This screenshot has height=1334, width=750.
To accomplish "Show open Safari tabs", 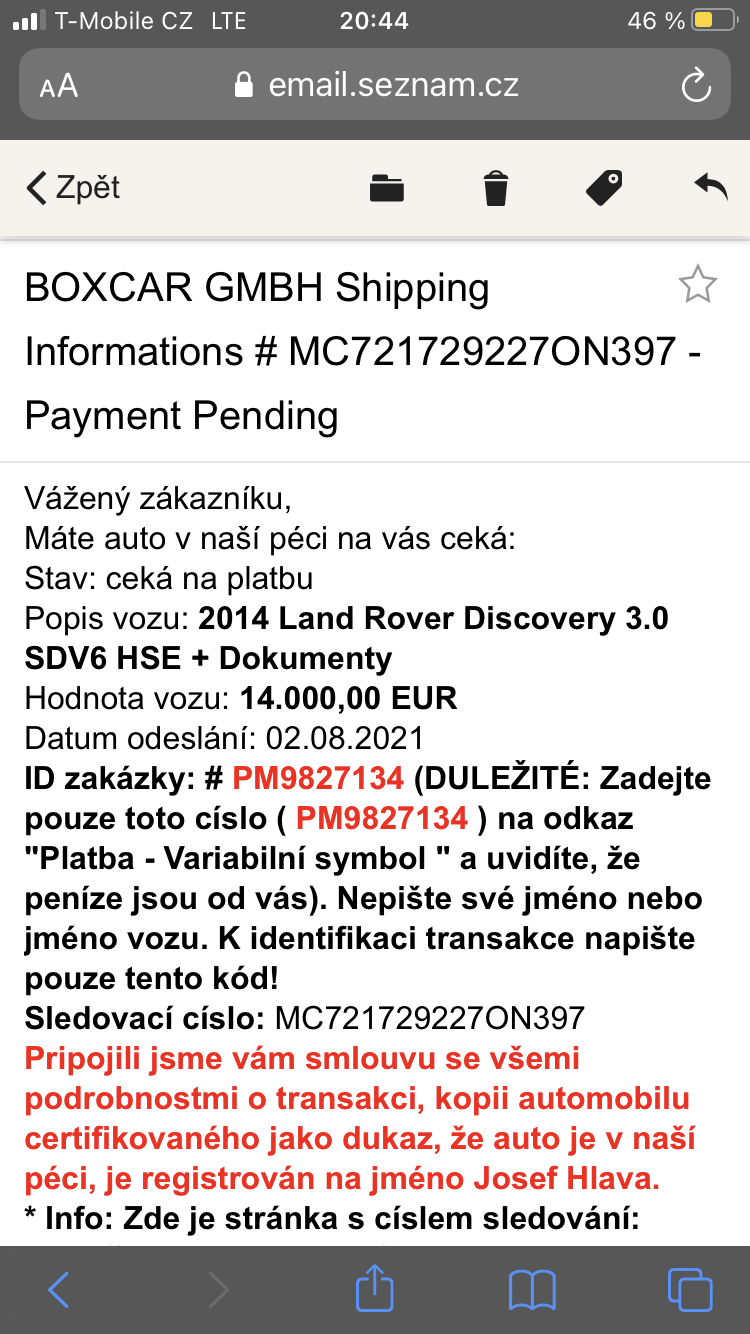I will coord(689,1290).
